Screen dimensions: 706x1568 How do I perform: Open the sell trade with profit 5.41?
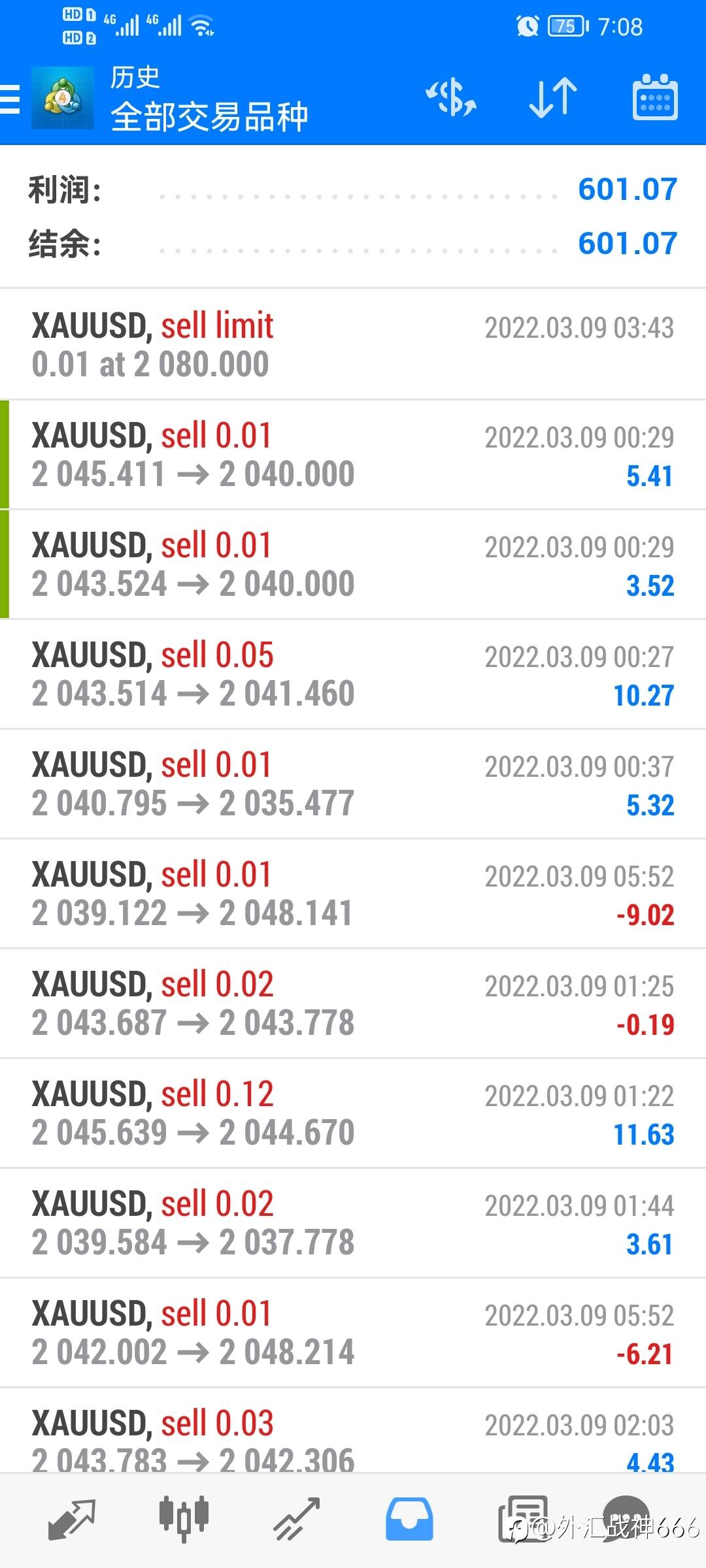click(353, 455)
